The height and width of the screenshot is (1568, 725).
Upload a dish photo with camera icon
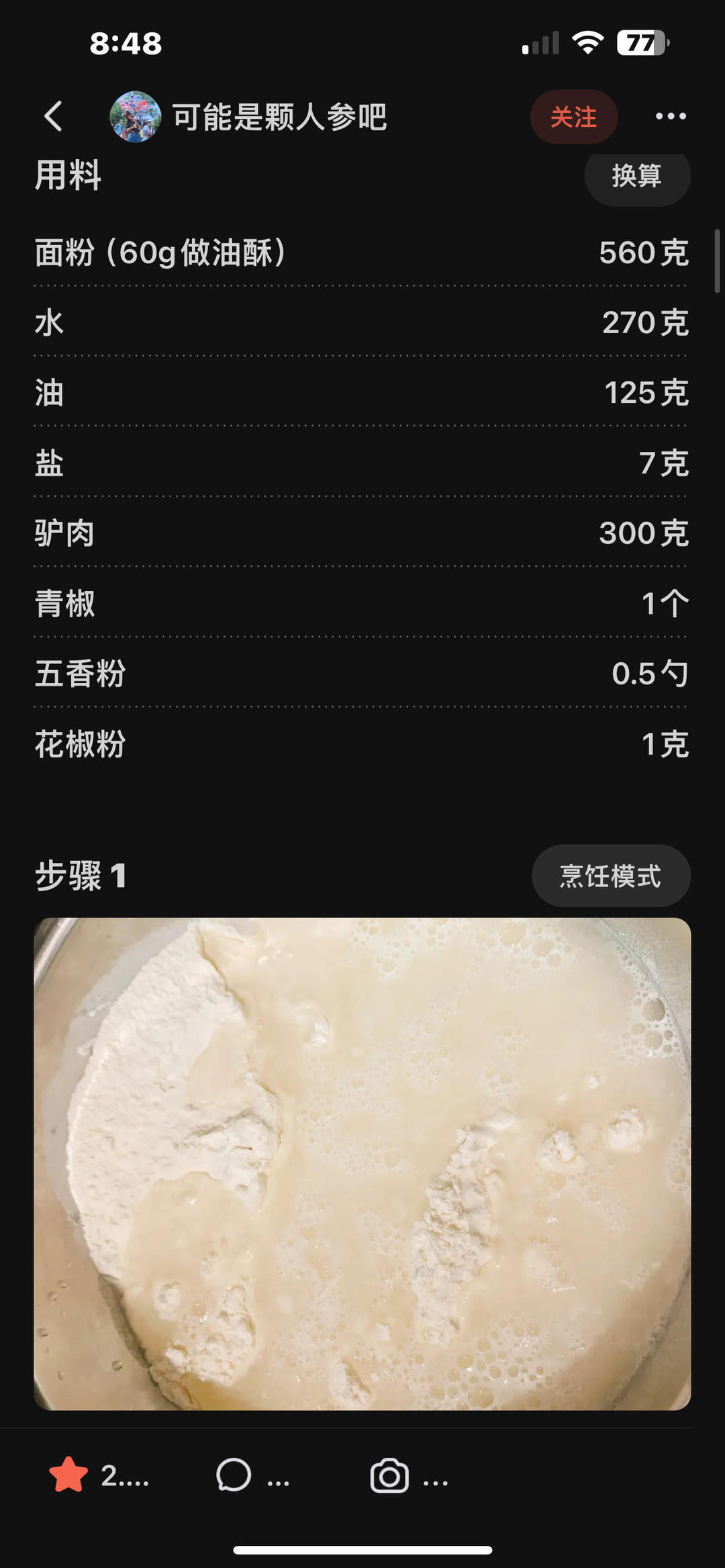[x=389, y=1475]
